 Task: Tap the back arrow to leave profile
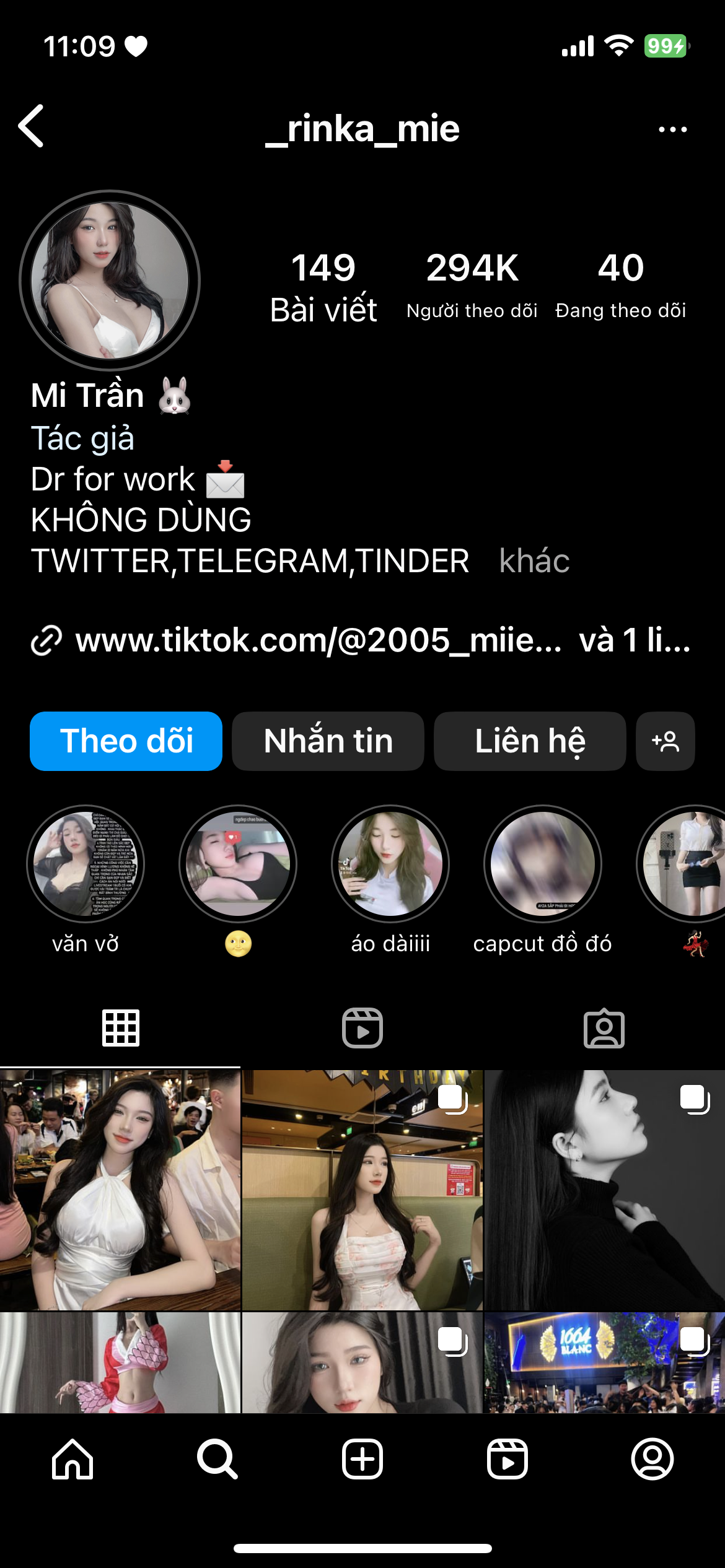tap(34, 128)
